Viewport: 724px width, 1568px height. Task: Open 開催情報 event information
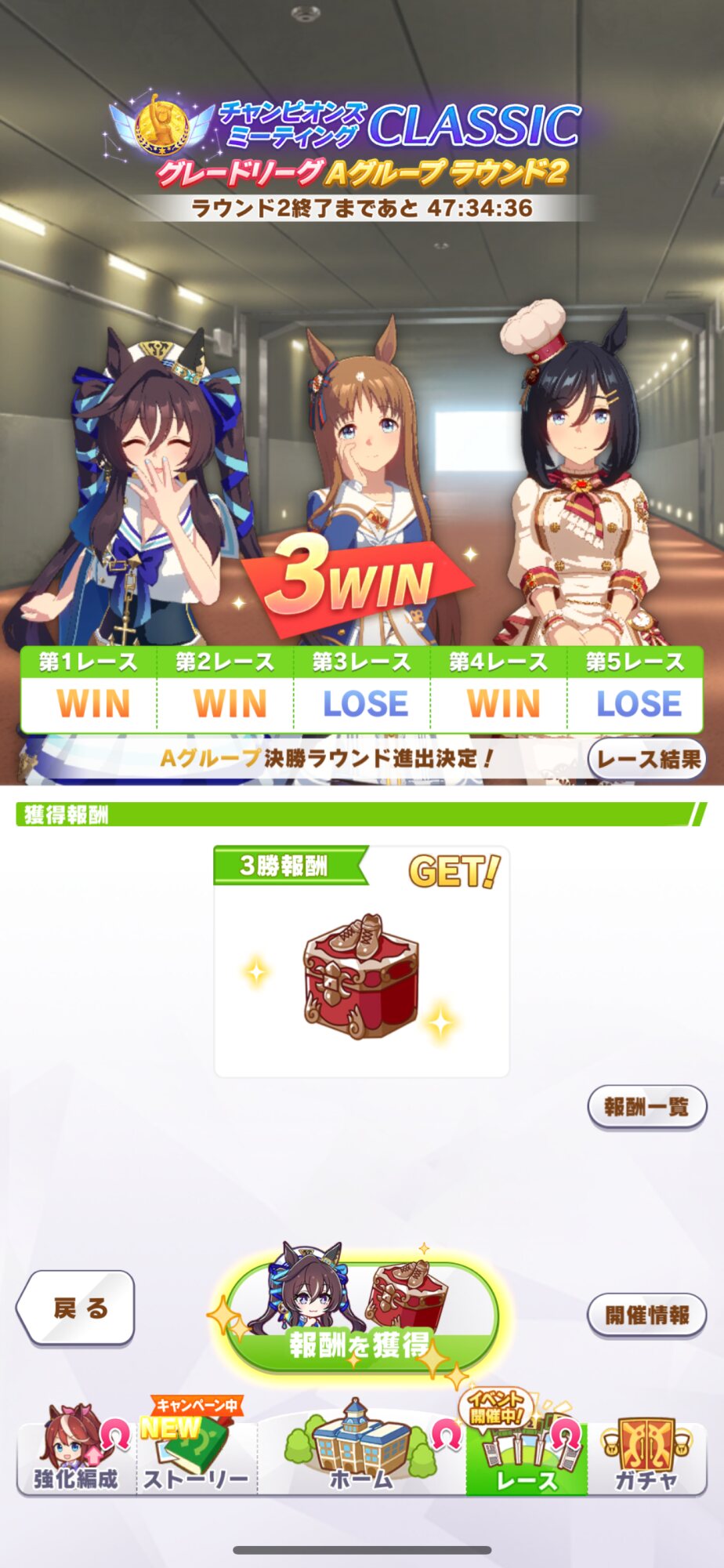point(647,1316)
